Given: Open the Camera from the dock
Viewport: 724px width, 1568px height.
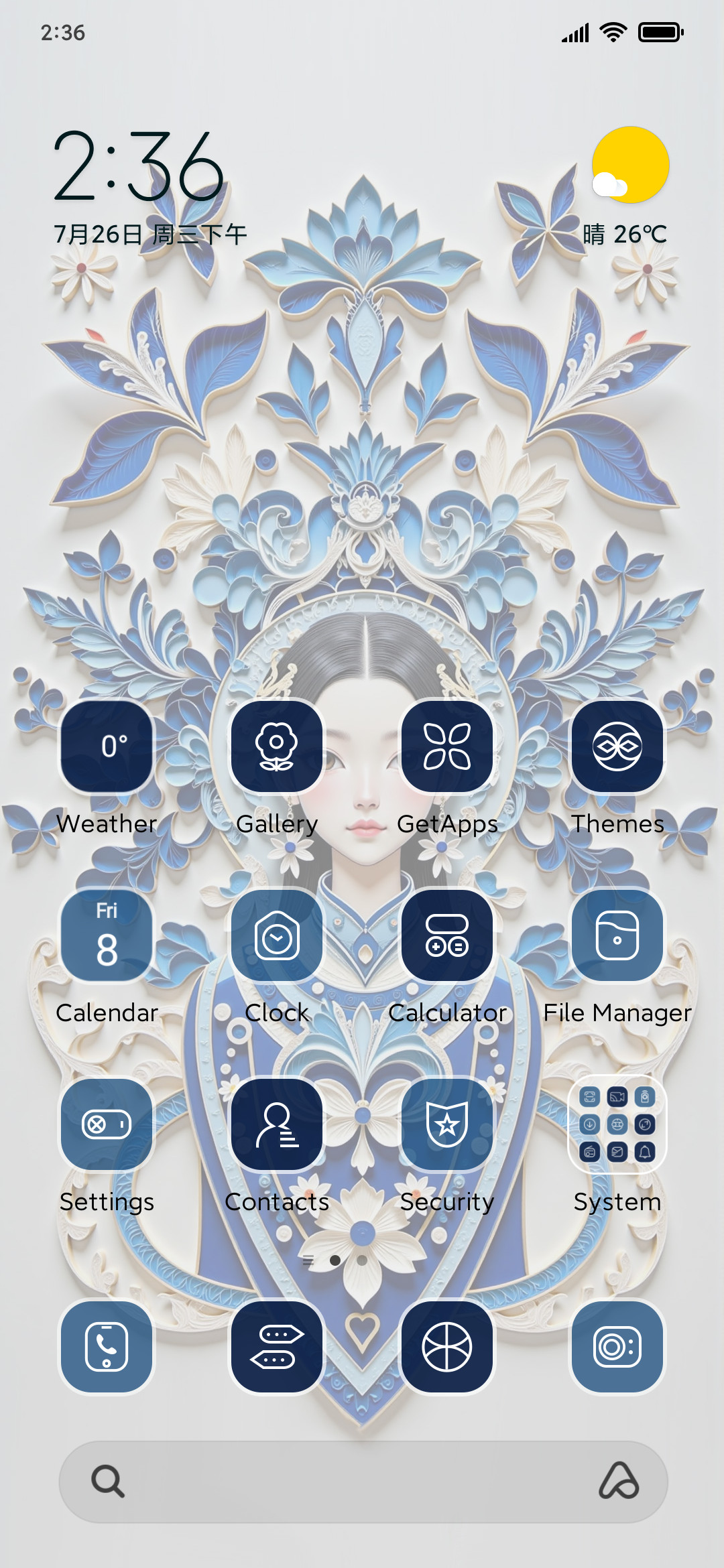Looking at the screenshot, I should click(x=617, y=1347).
